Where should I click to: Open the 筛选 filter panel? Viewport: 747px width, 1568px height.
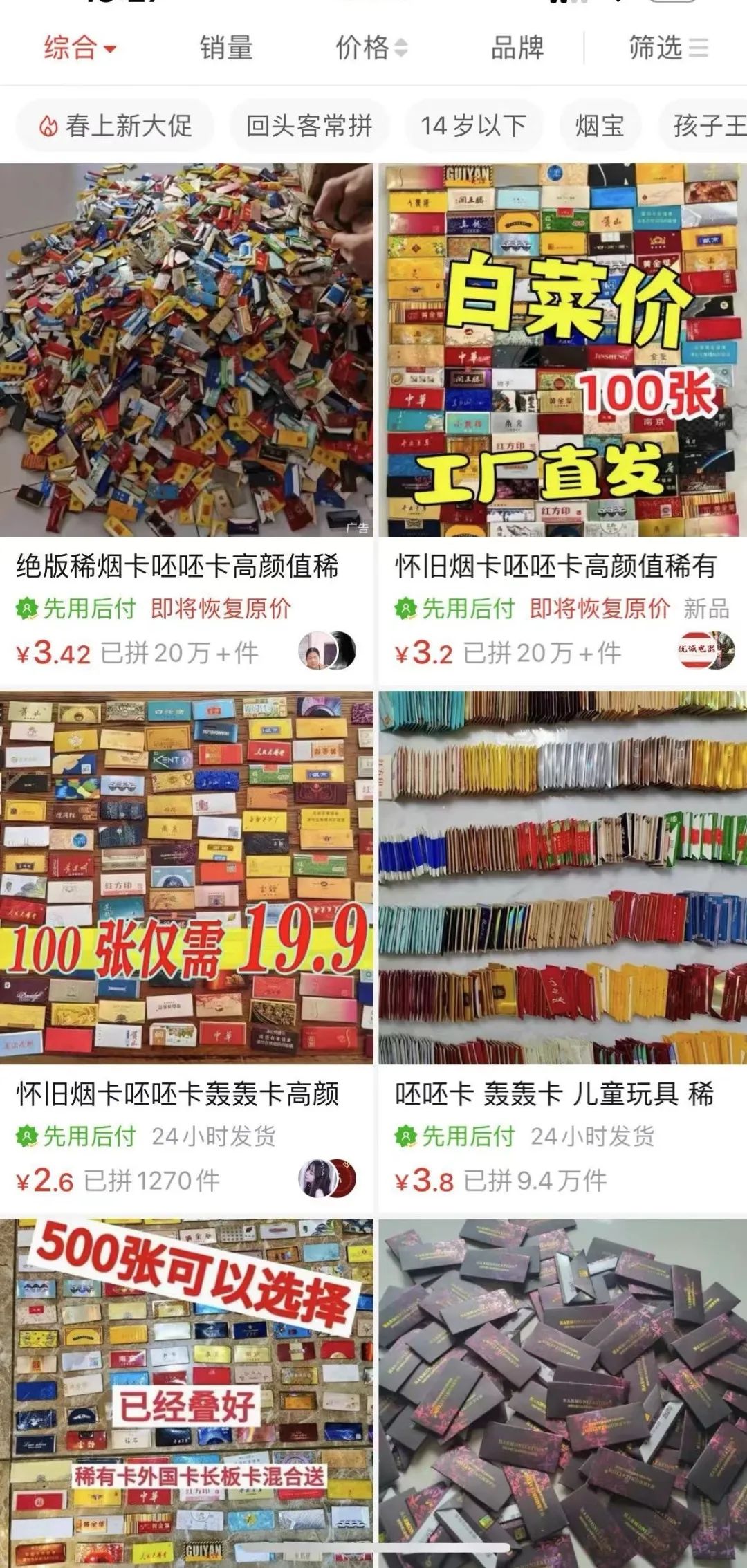coord(667,48)
